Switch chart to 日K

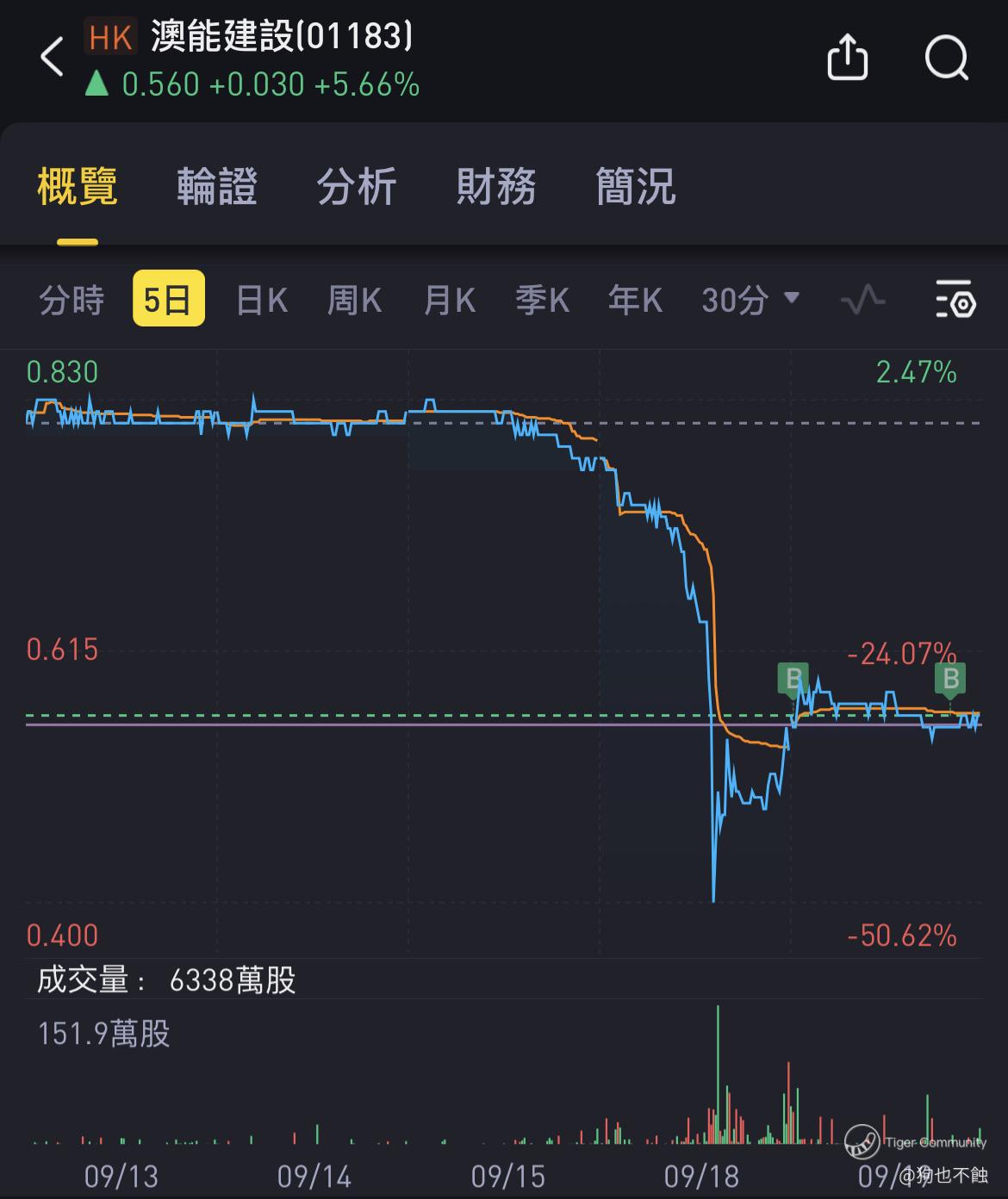point(262,301)
